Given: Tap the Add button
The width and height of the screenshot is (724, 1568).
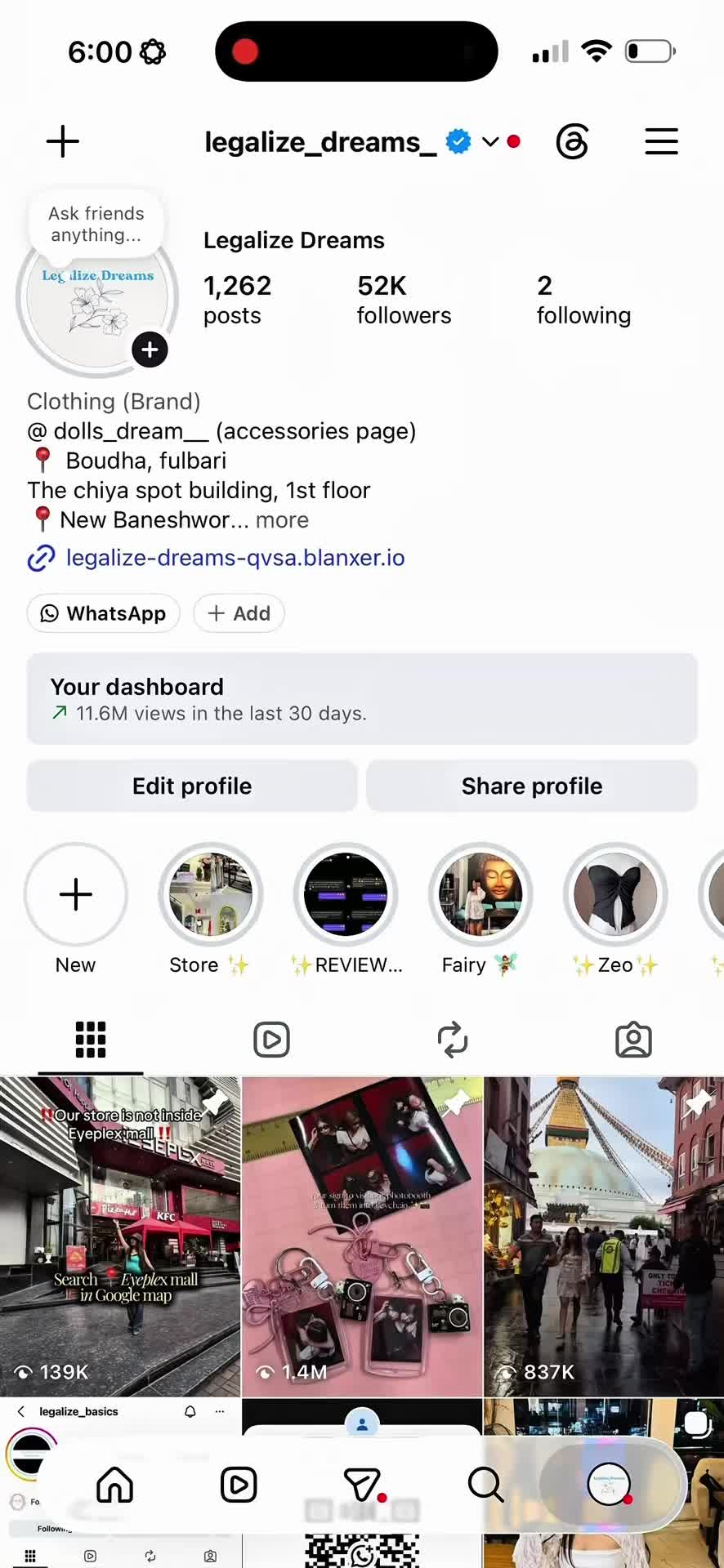Looking at the screenshot, I should coord(239,613).
